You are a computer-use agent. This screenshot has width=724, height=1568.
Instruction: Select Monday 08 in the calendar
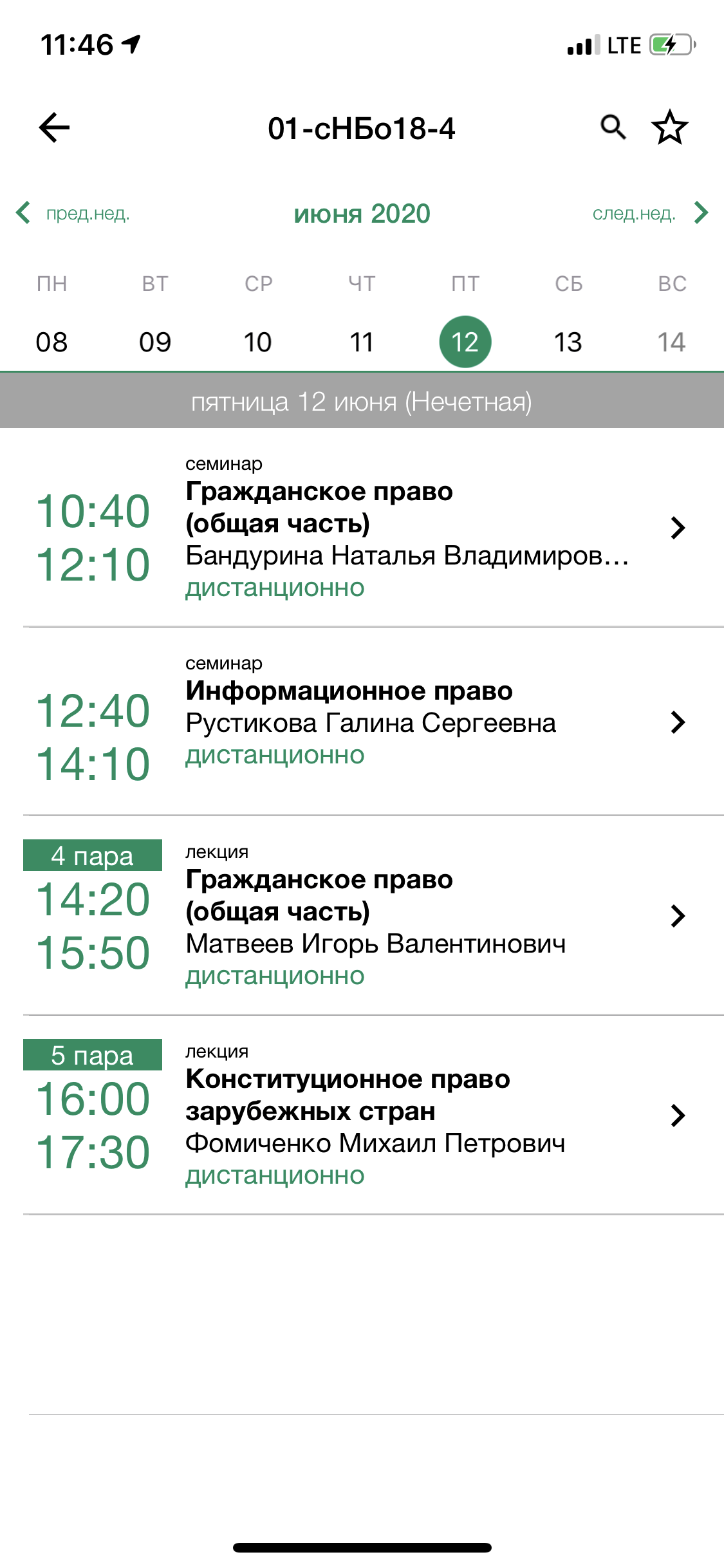click(x=51, y=342)
